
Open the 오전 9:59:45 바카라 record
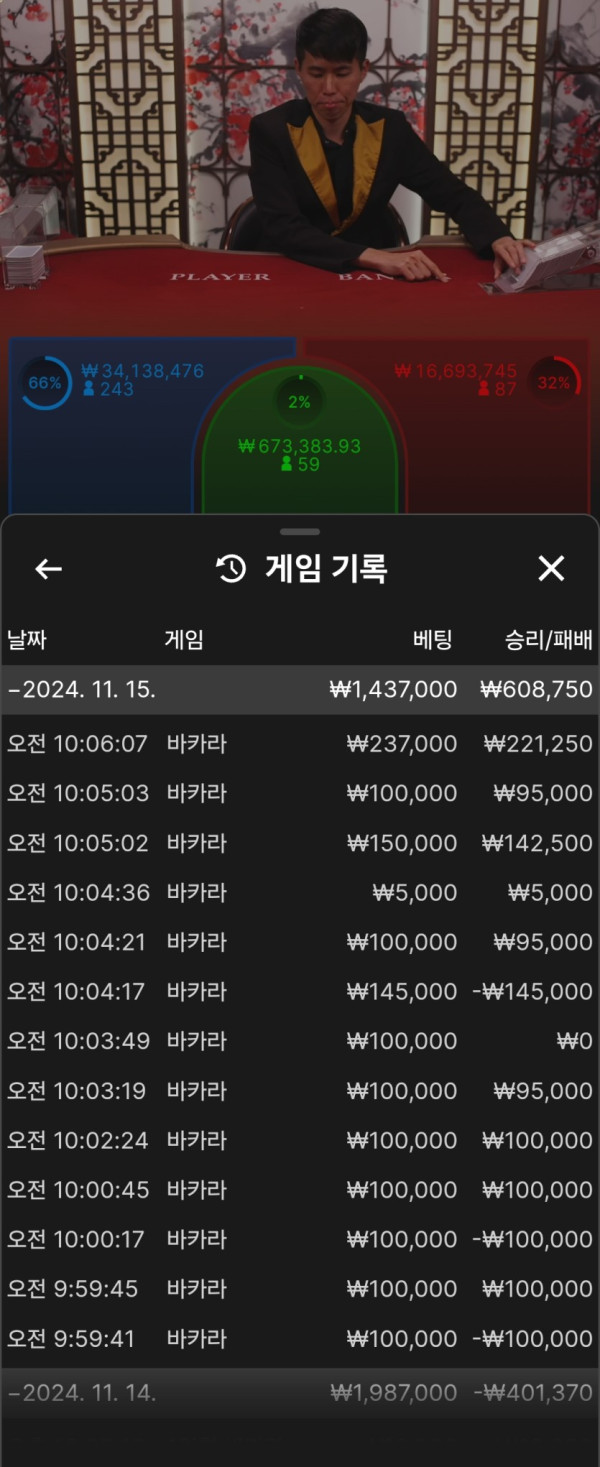300,1289
